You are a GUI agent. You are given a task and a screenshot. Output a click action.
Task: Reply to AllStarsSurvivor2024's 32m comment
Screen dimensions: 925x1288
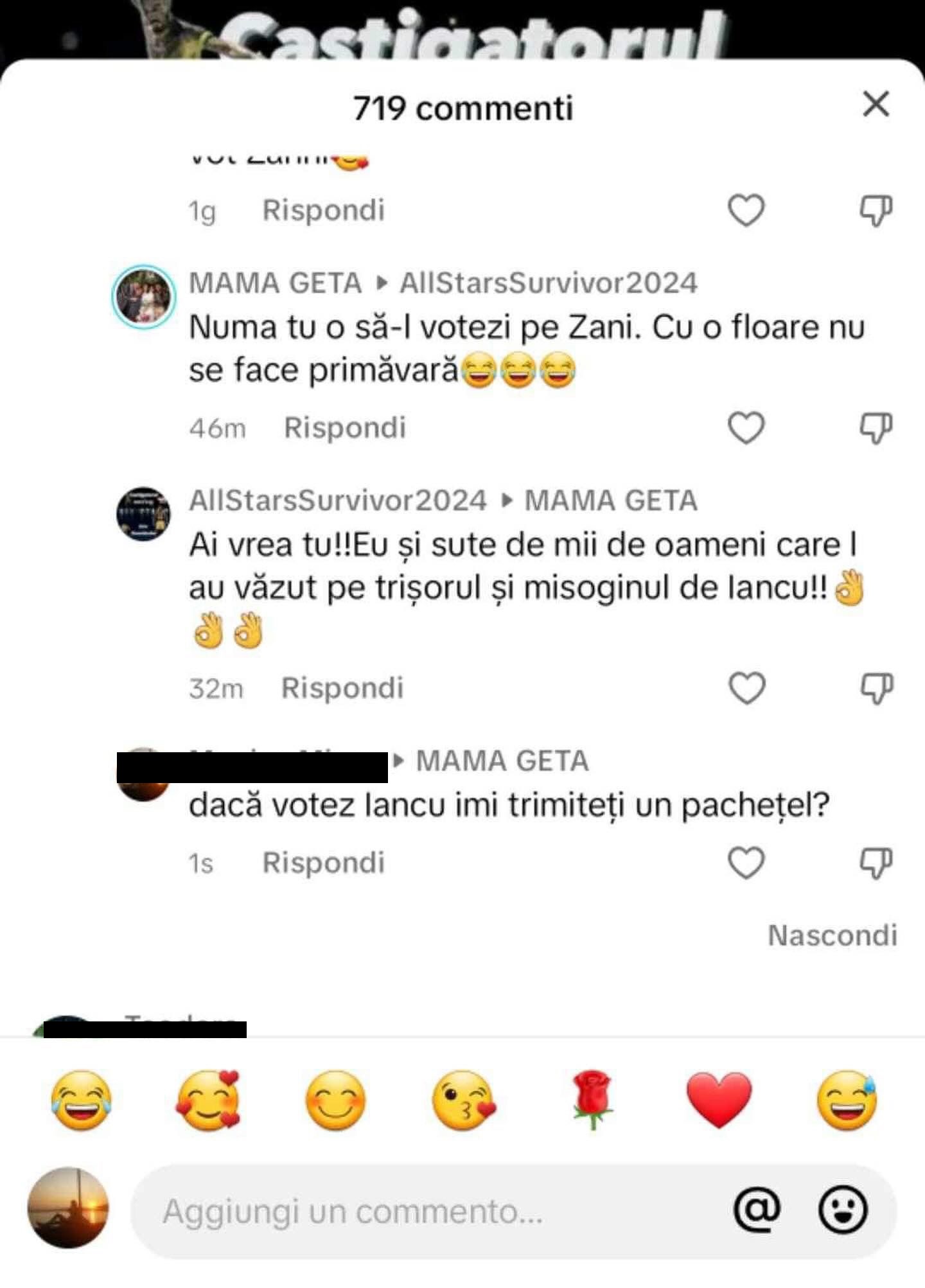[342, 688]
